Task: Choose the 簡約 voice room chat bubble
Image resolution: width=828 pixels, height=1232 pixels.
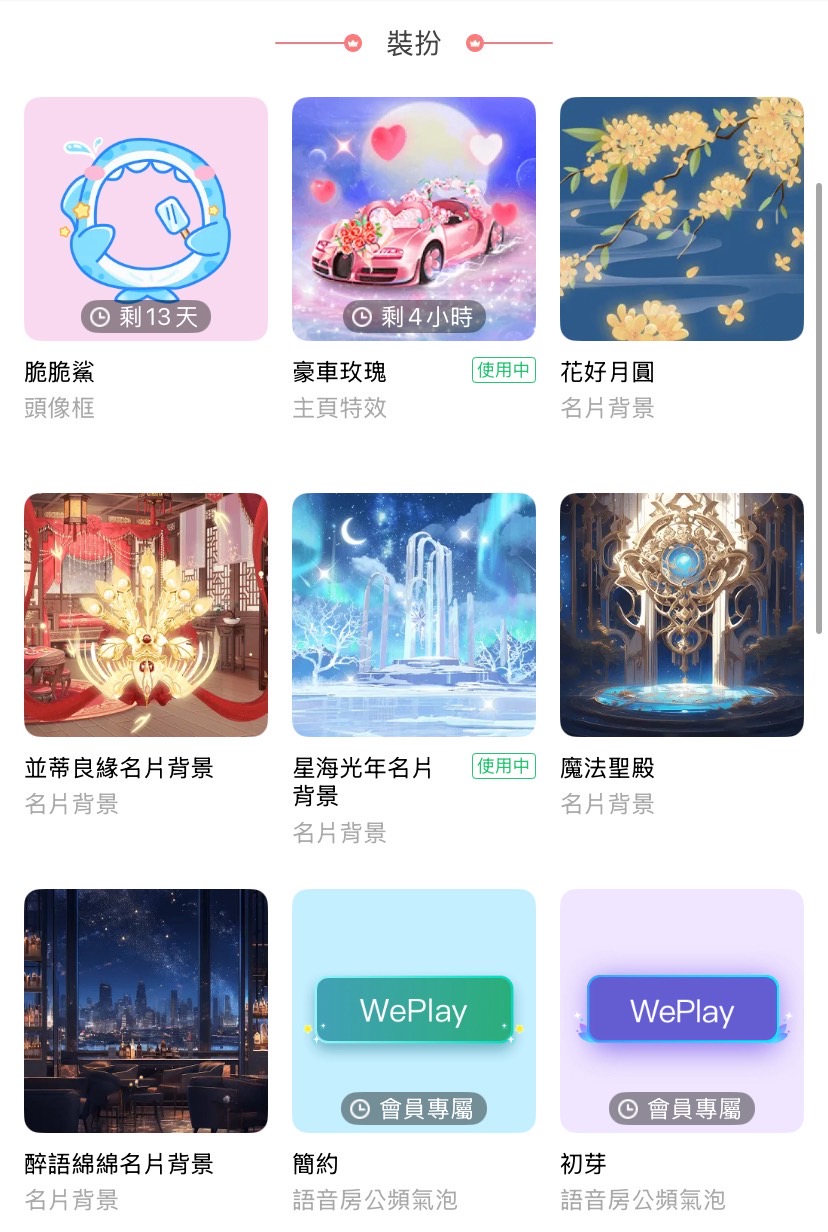Action: pos(414,1011)
